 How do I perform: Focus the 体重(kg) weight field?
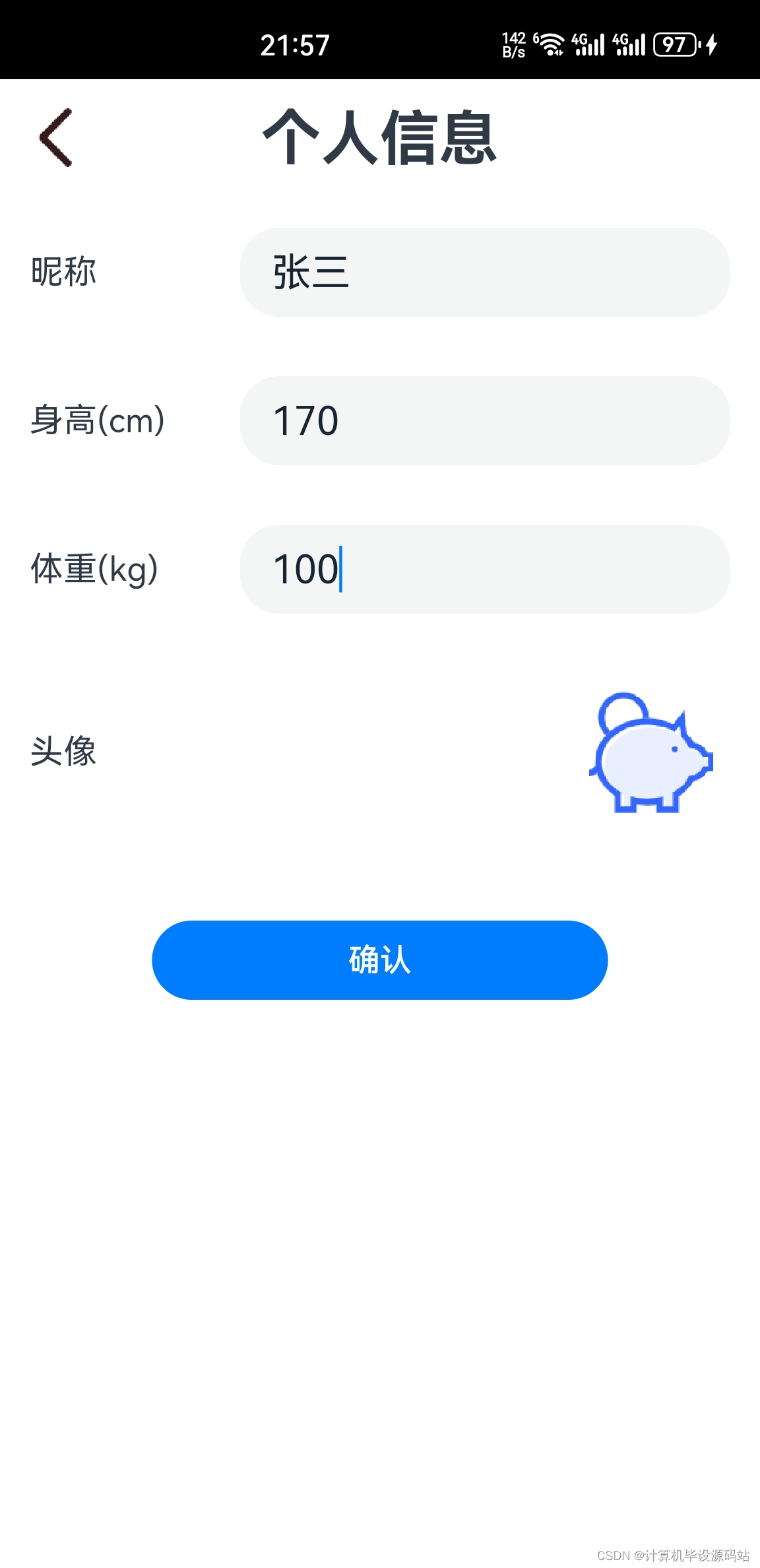coord(485,569)
